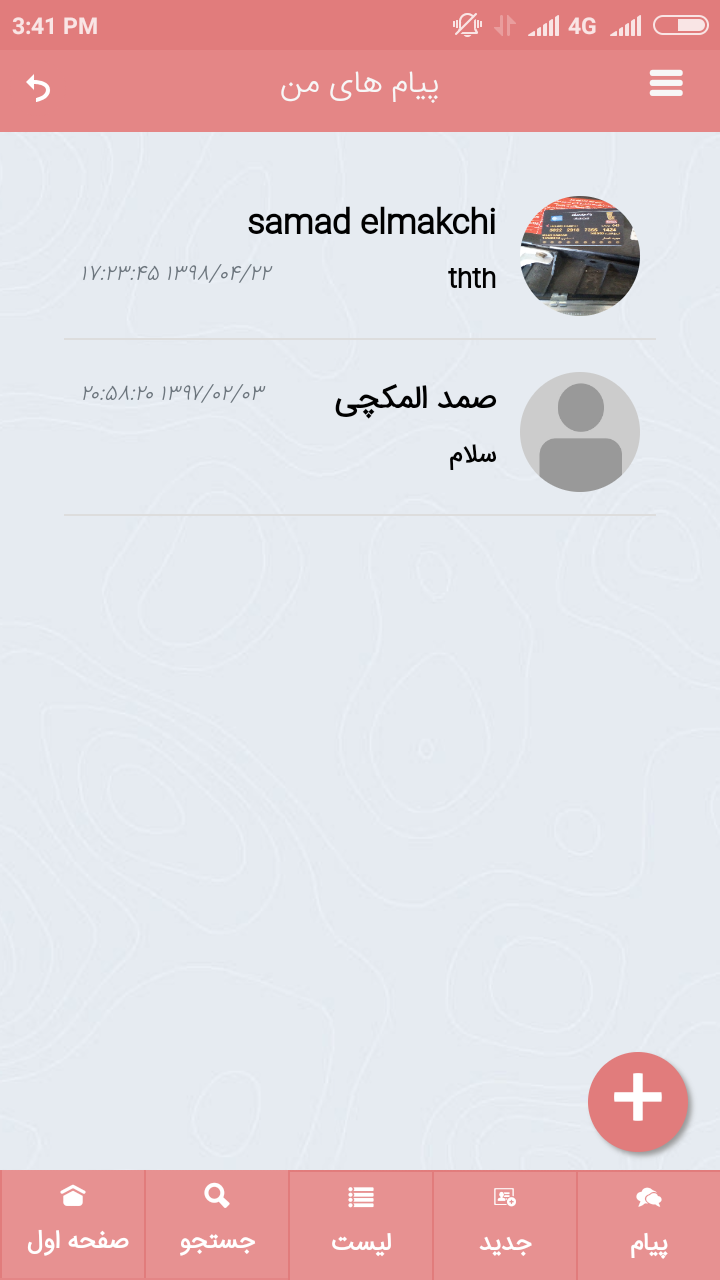Switch to the جدید tab

pos(505,1224)
